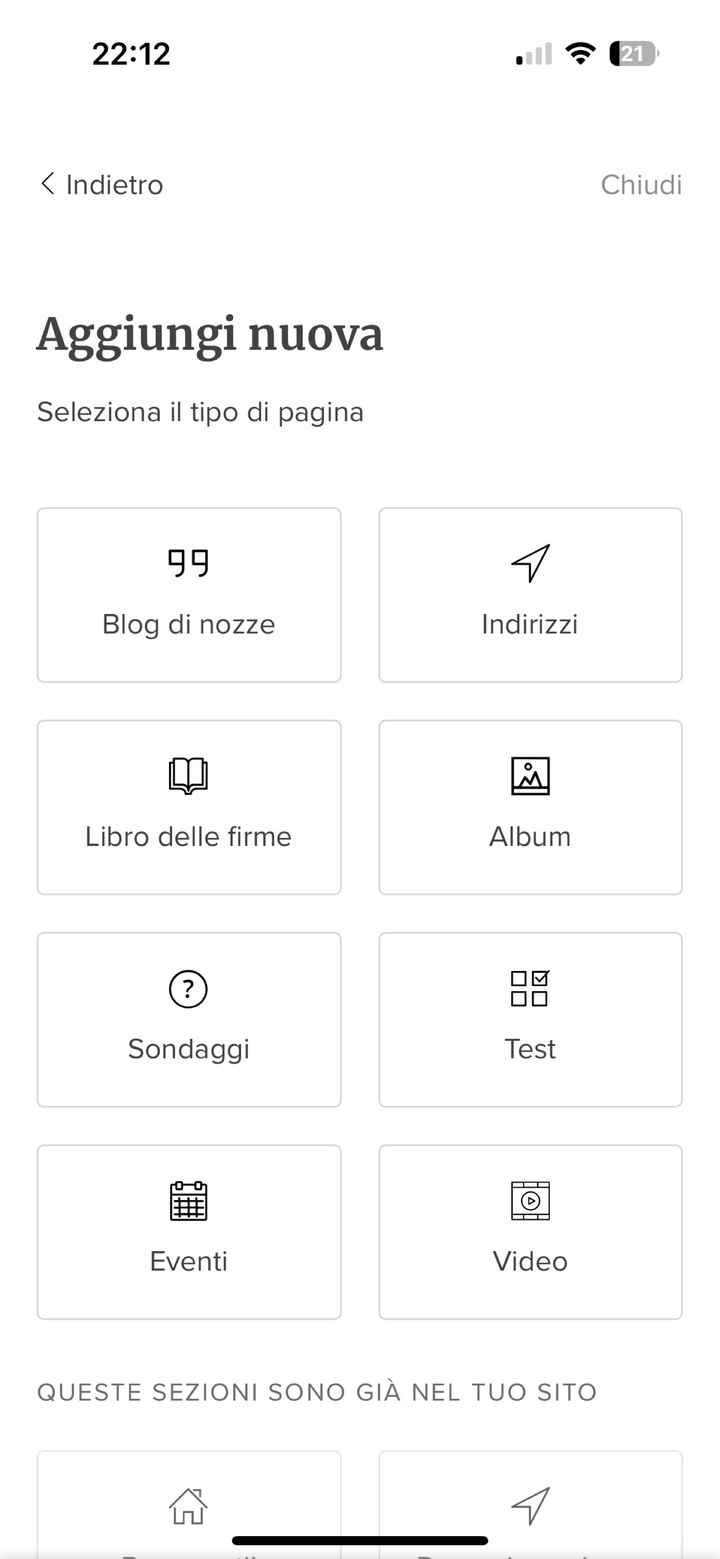Tap the home indicator bar at the bottom
Screen dimensions: 720x1559
360,1540
